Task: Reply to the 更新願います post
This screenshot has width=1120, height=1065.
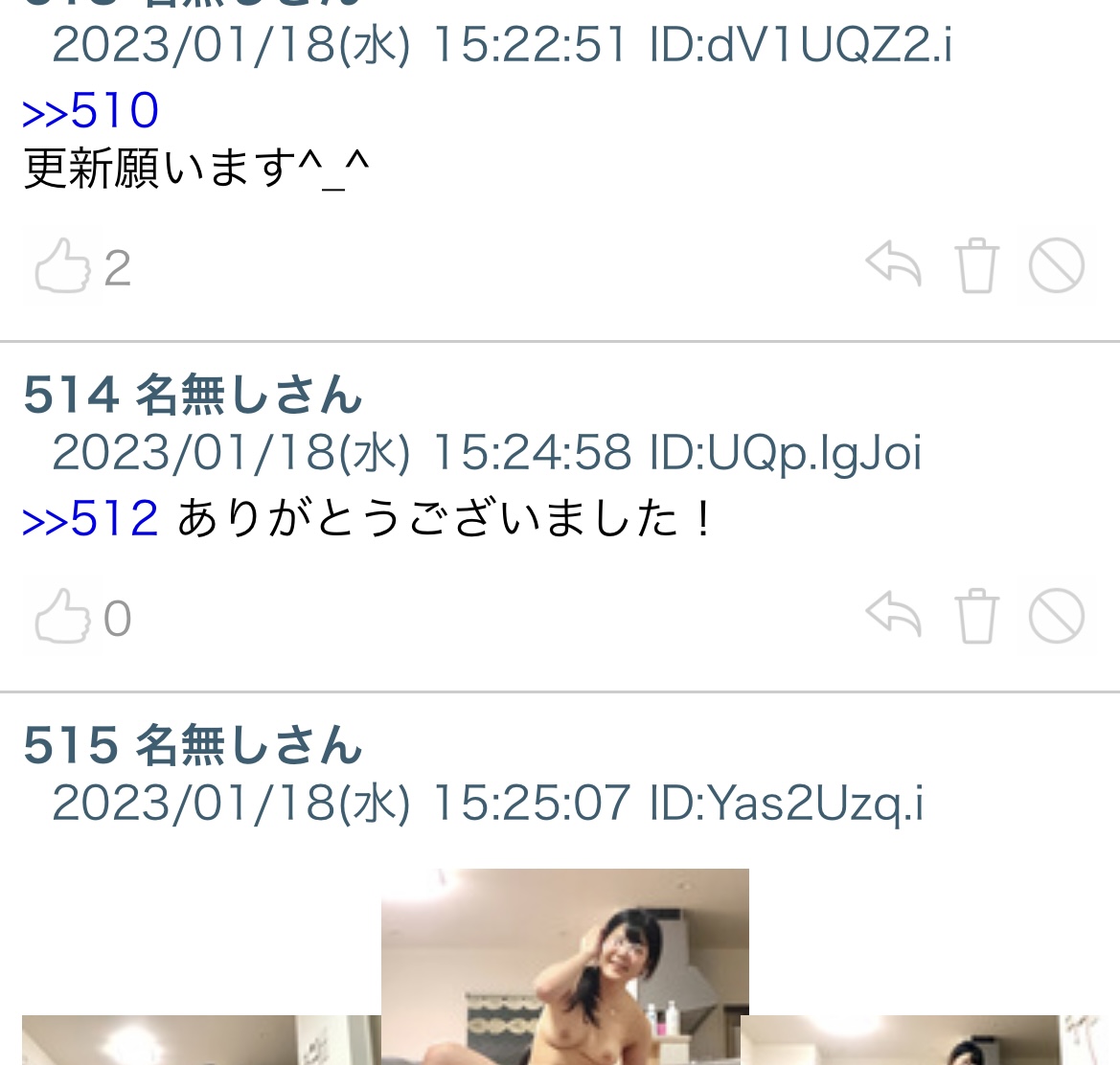Action: (893, 264)
